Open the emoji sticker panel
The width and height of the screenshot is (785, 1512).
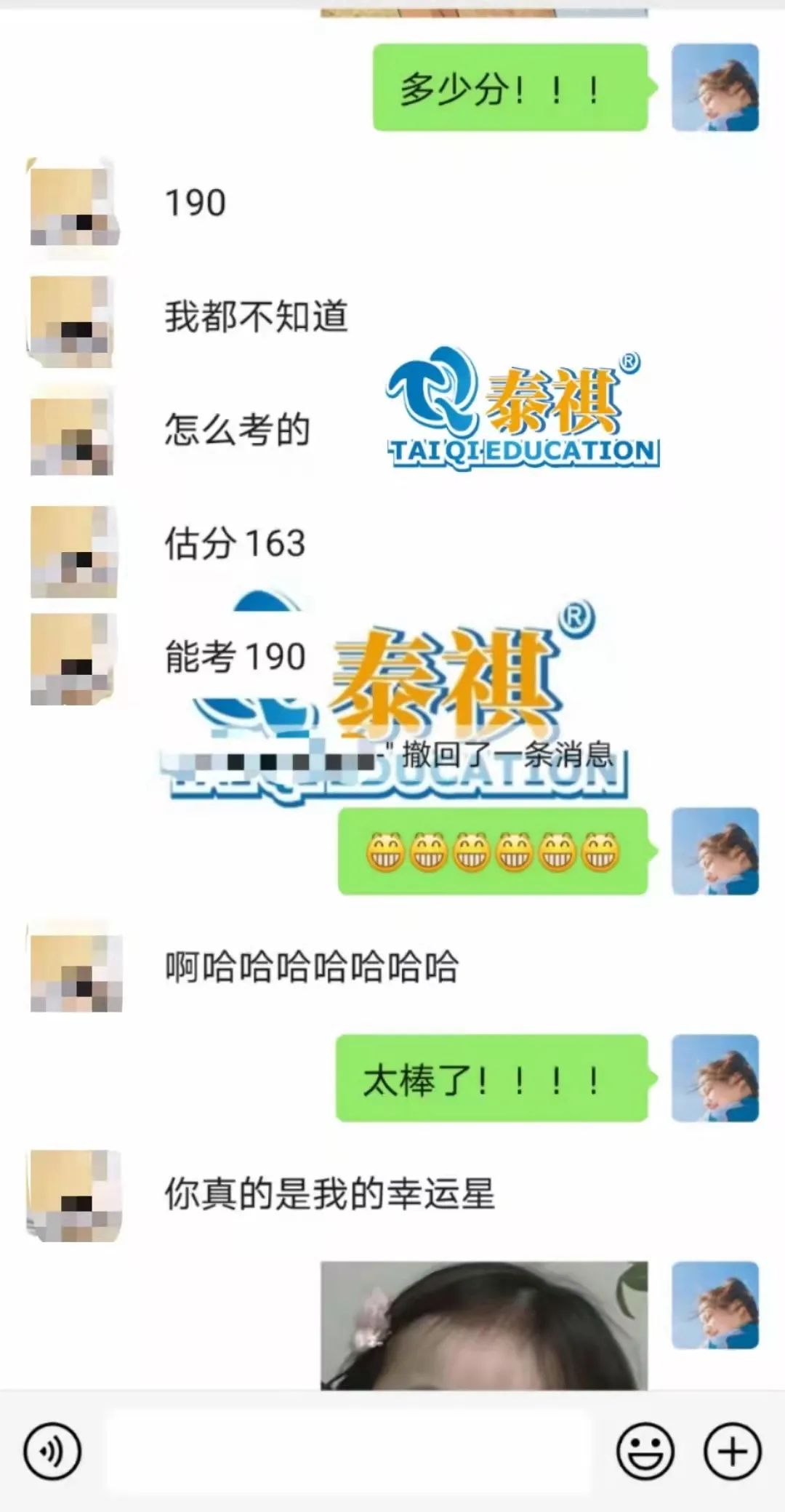point(645,1452)
